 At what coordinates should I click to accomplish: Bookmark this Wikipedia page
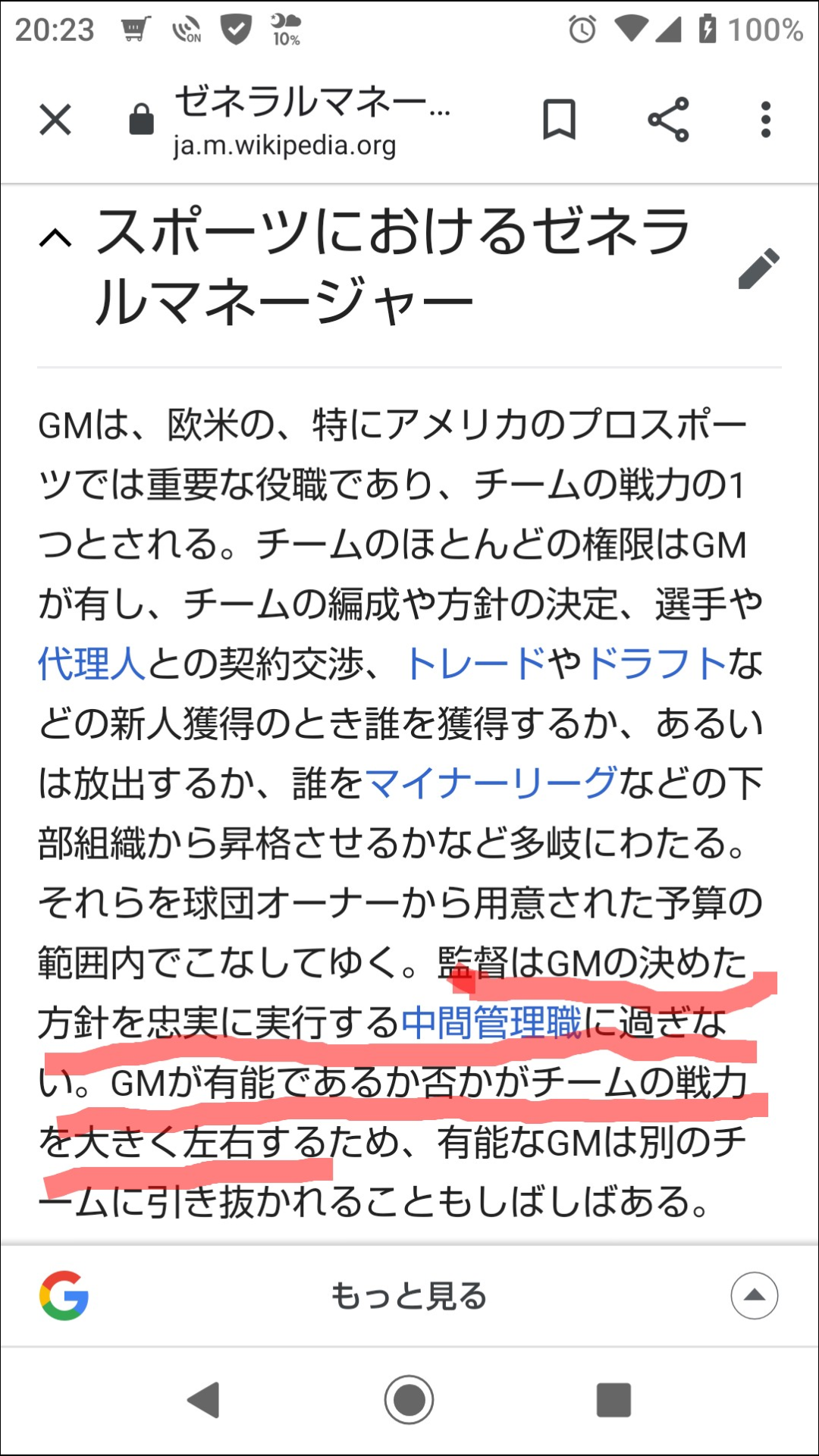(x=560, y=119)
